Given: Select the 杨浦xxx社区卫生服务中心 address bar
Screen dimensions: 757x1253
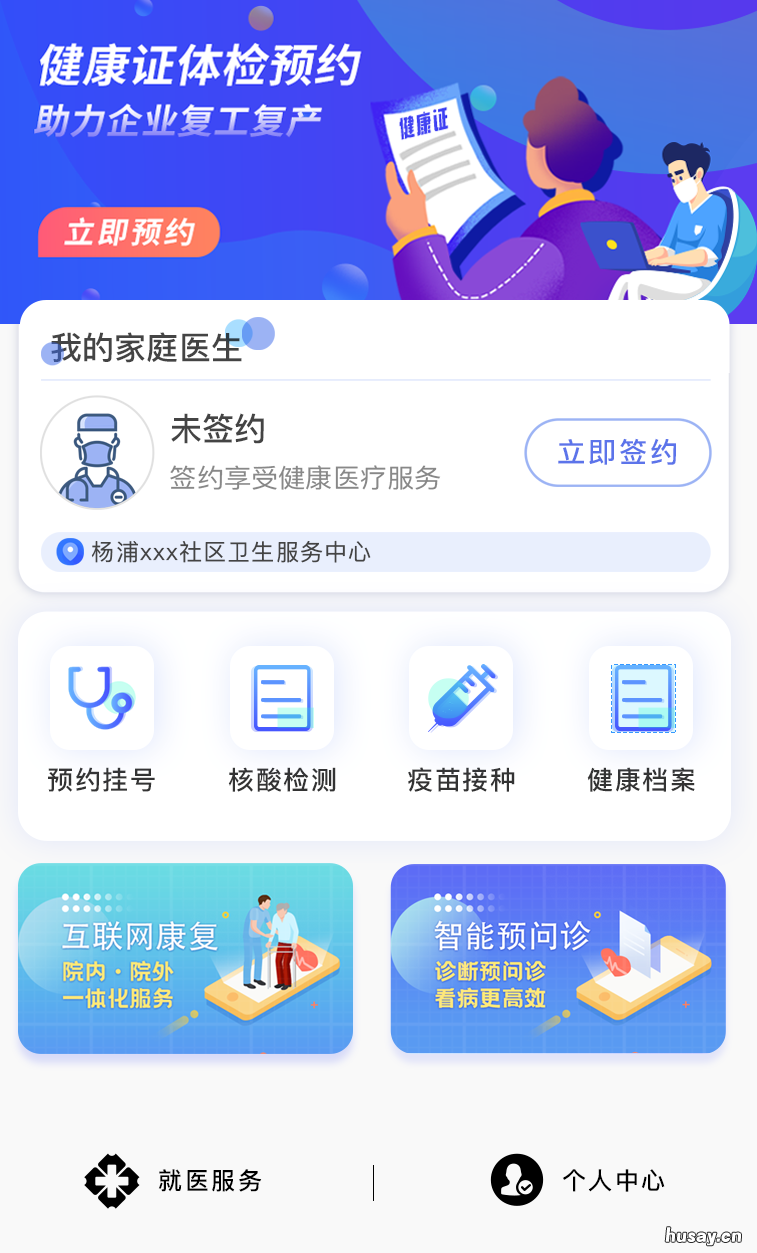Looking at the screenshot, I should [375, 551].
